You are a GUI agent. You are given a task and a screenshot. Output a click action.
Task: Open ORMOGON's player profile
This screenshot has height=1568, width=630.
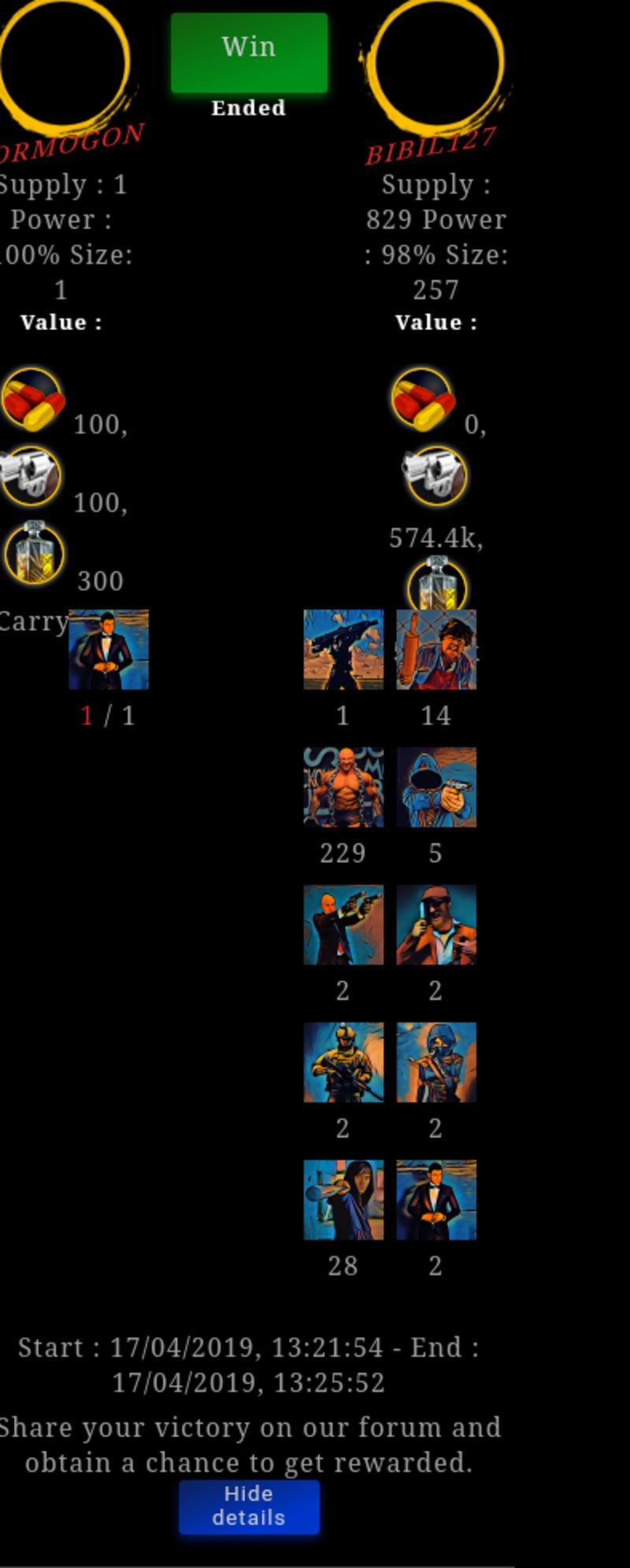pyautogui.click(x=72, y=142)
